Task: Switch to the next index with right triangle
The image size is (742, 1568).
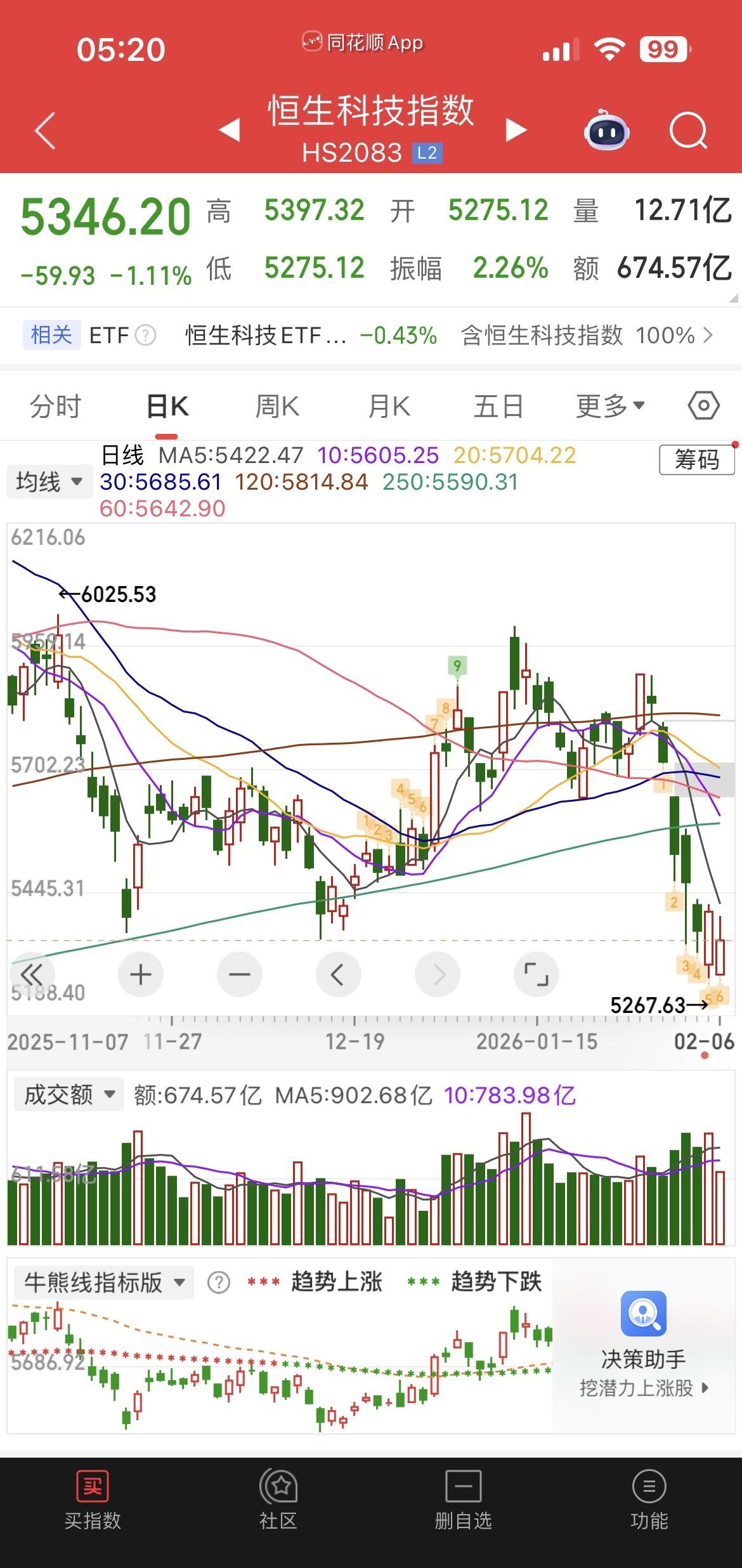Action: (516, 129)
